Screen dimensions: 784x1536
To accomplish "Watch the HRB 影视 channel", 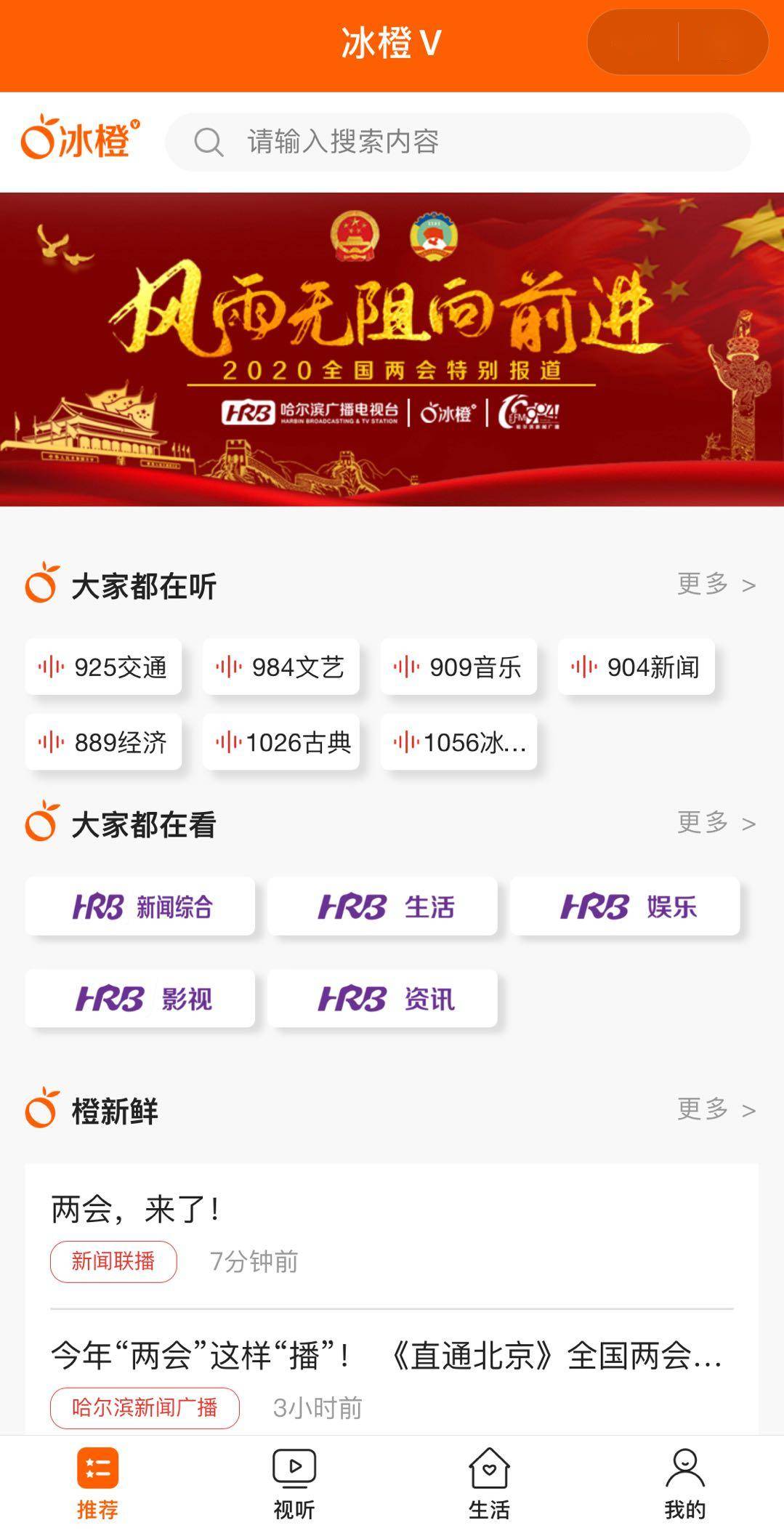I will pos(140,998).
